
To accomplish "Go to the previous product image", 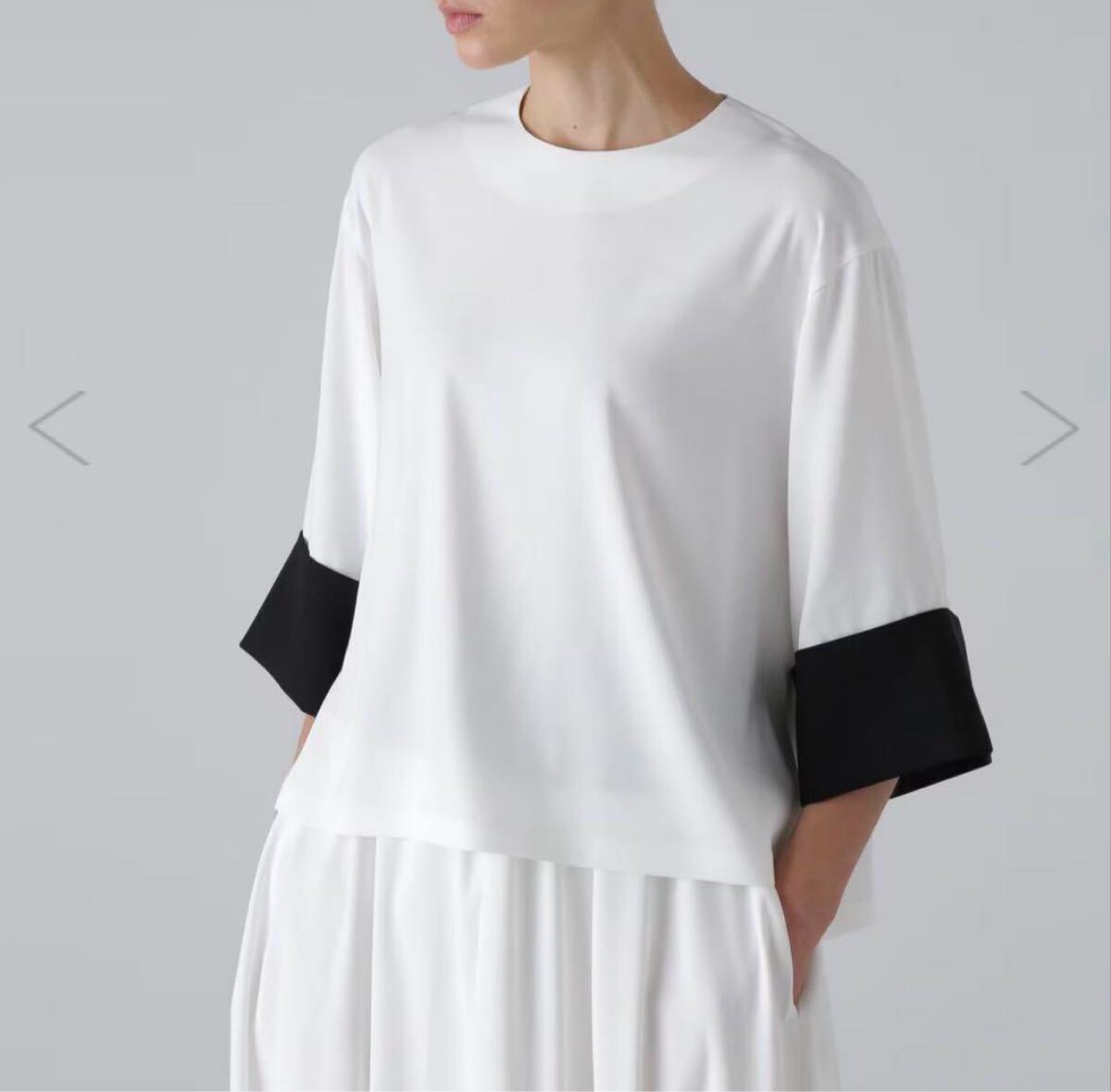I will (59, 428).
